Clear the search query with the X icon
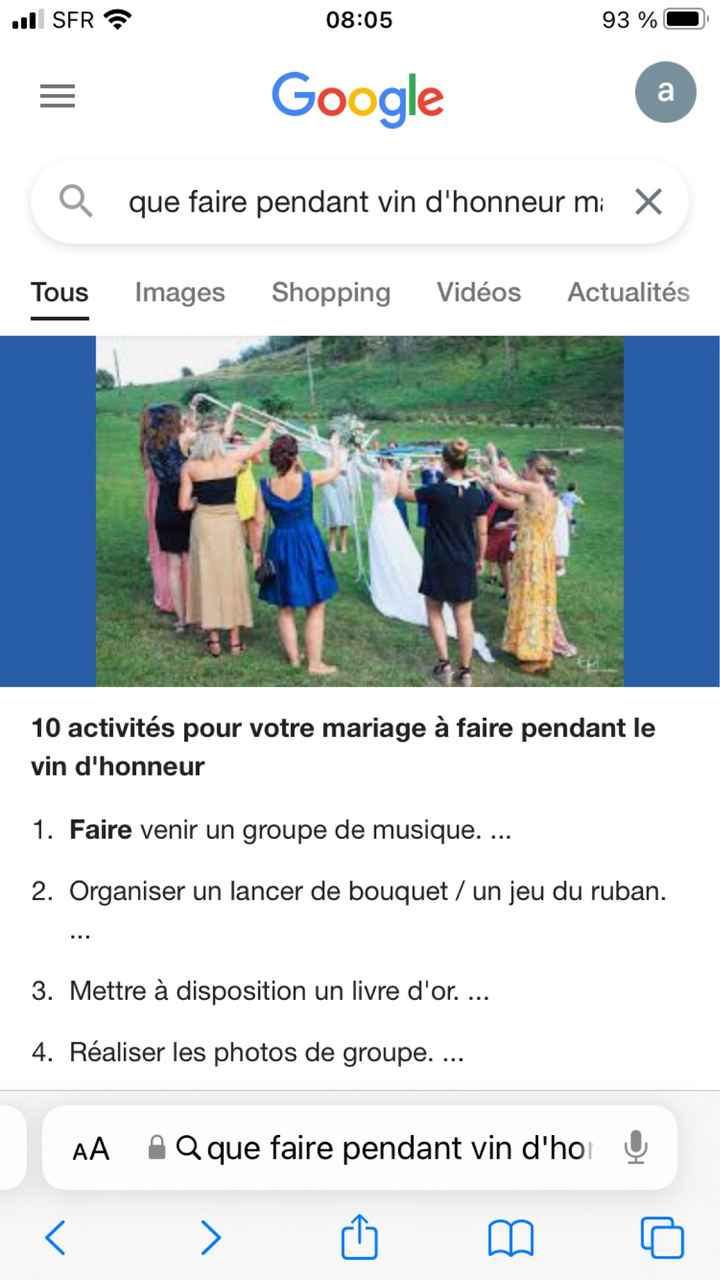This screenshot has width=720, height=1280. (648, 201)
